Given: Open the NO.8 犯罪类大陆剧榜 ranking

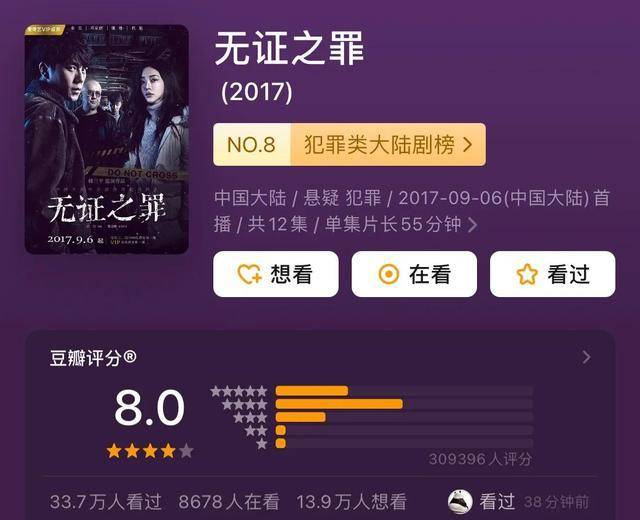Looking at the screenshot, I should [x=349, y=145].
